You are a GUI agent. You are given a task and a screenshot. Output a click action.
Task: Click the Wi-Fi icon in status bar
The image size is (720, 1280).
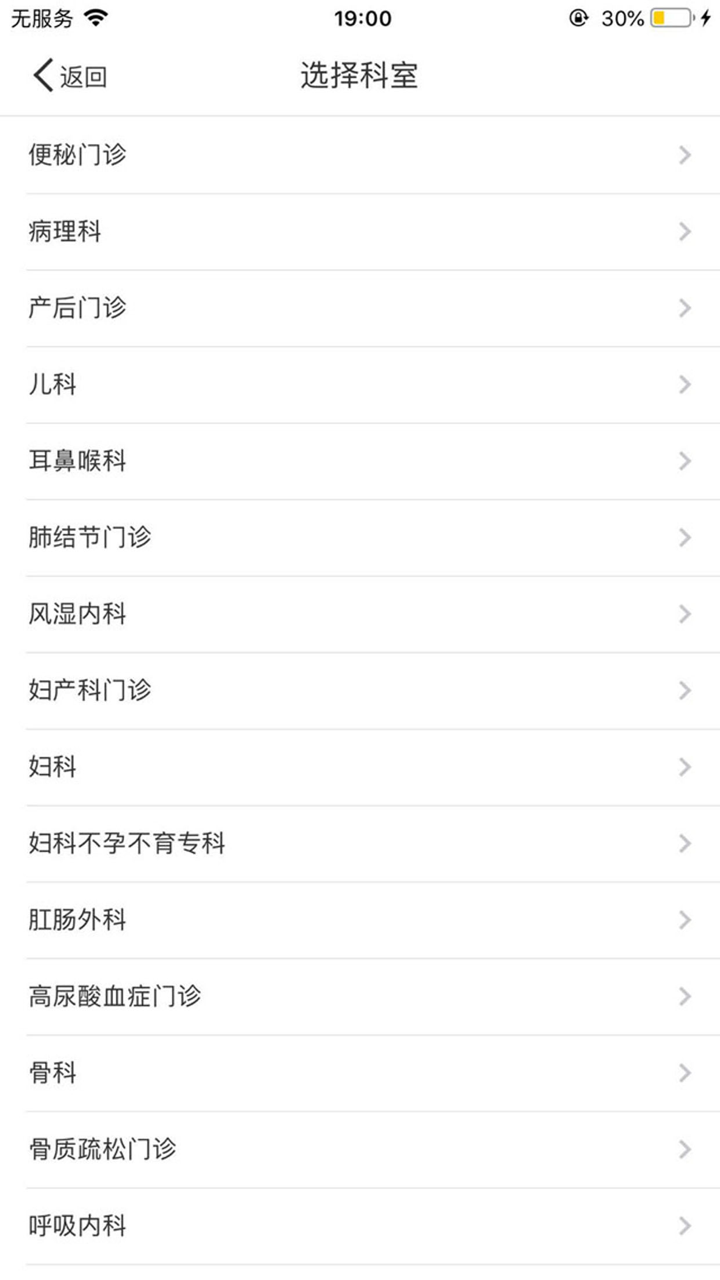point(95,17)
